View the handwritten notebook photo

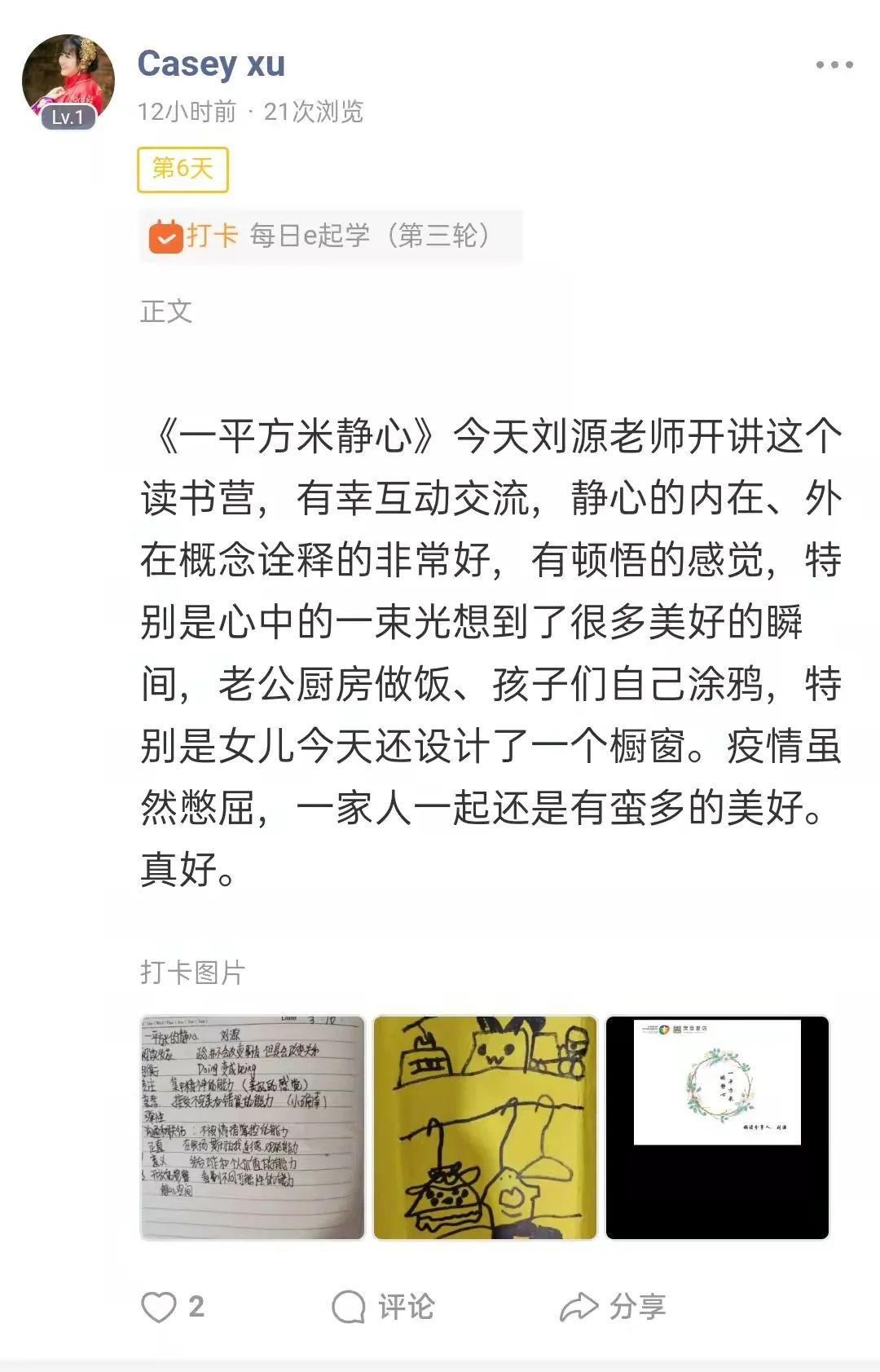click(x=253, y=1127)
